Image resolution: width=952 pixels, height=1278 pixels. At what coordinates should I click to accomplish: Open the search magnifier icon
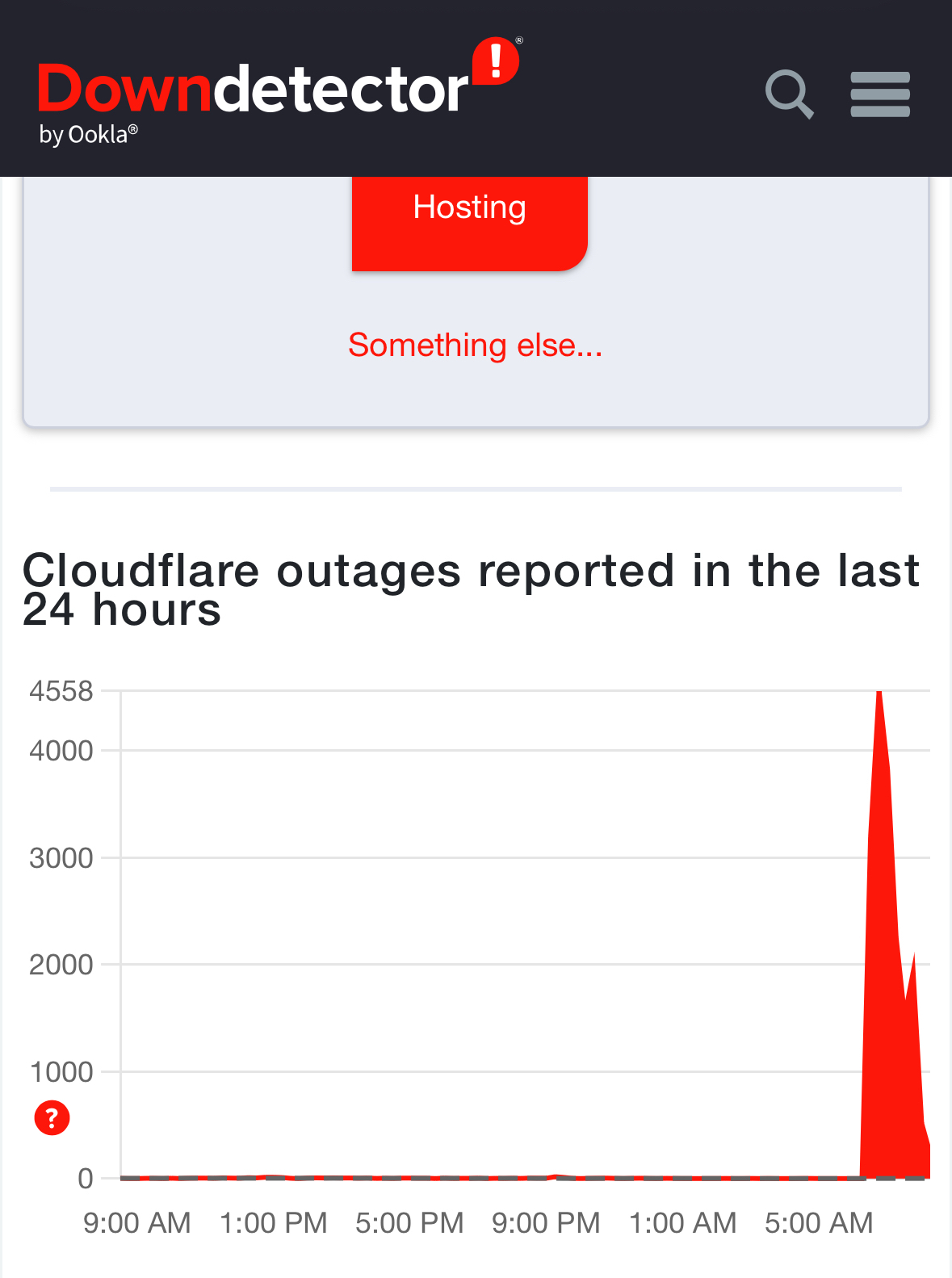[x=789, y=94]
